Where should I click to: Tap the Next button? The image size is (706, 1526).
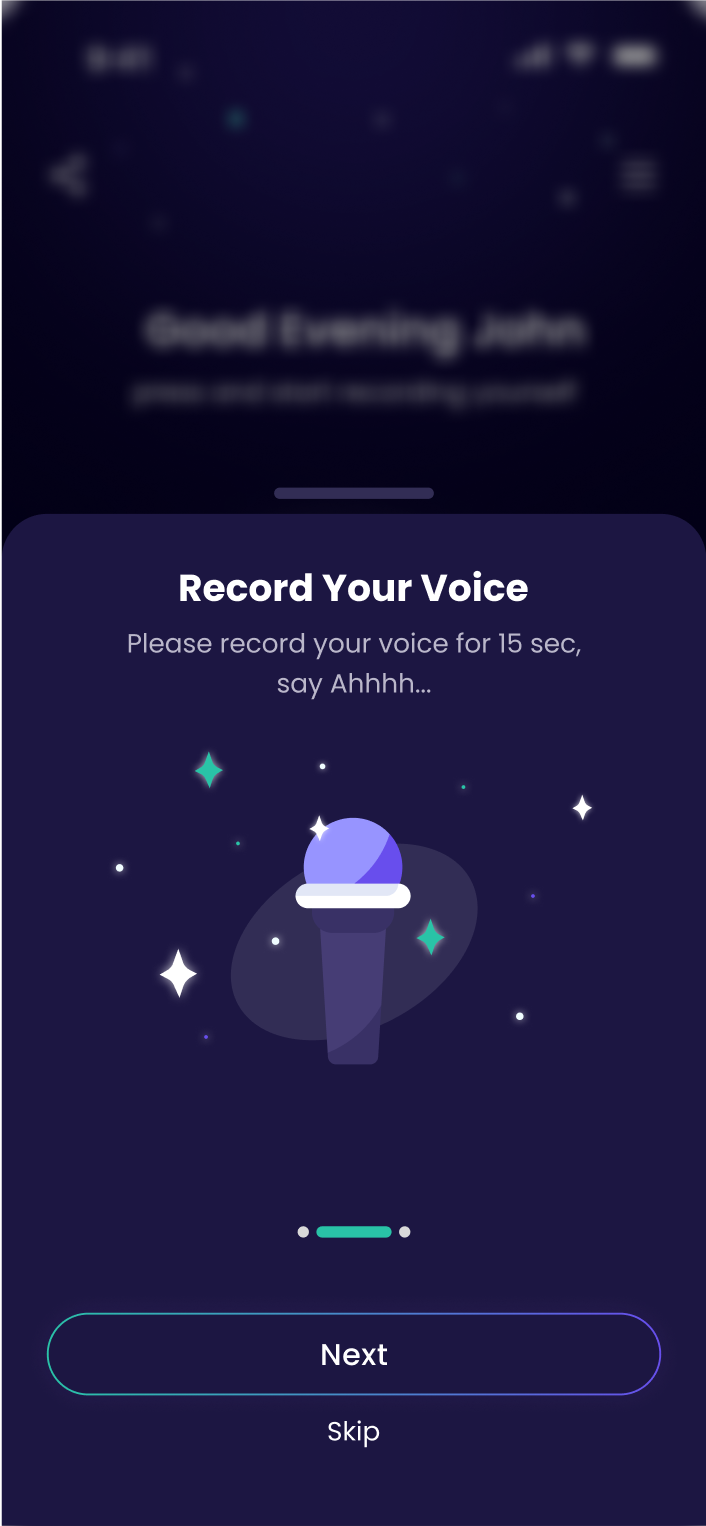click(x=354, y=1354)
